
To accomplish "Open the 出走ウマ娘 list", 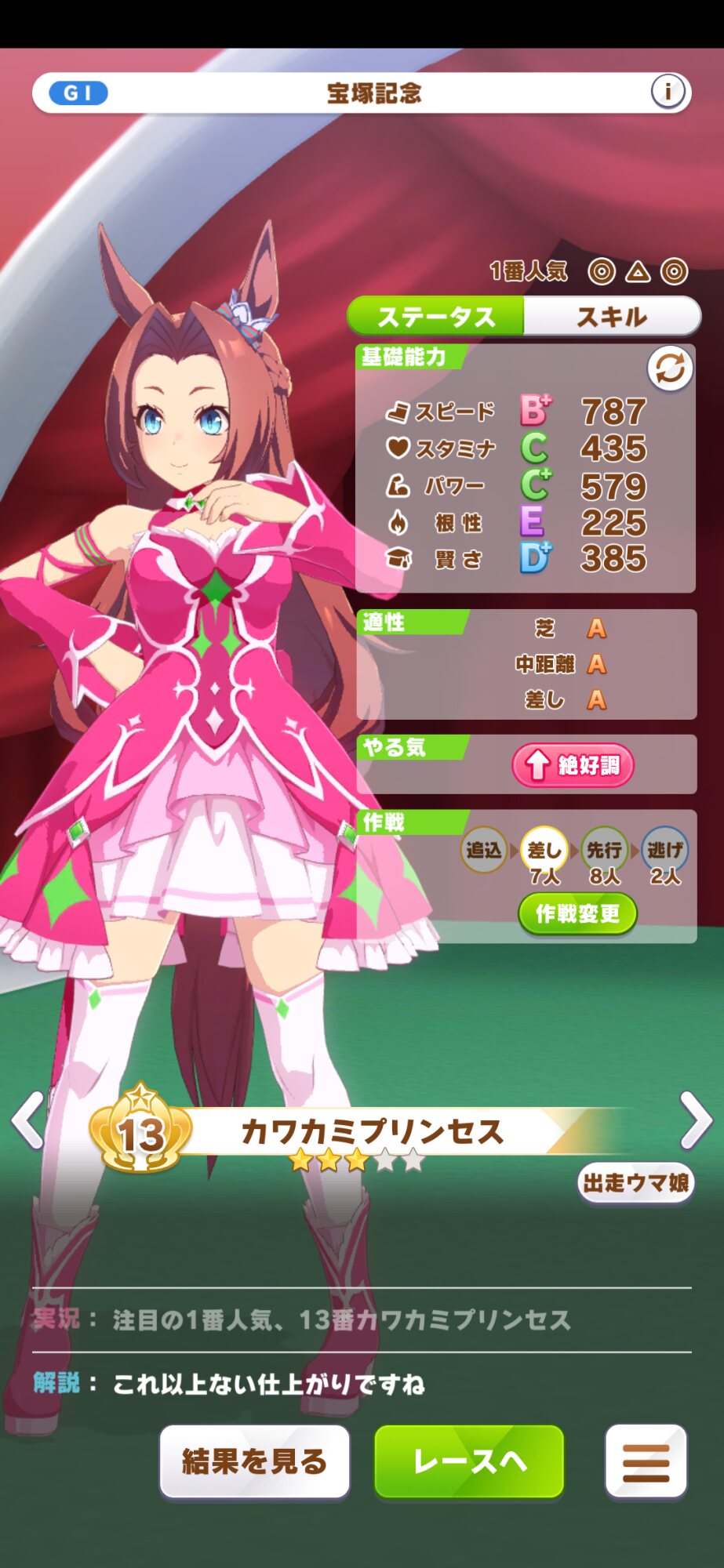I will click(636, 1182).
